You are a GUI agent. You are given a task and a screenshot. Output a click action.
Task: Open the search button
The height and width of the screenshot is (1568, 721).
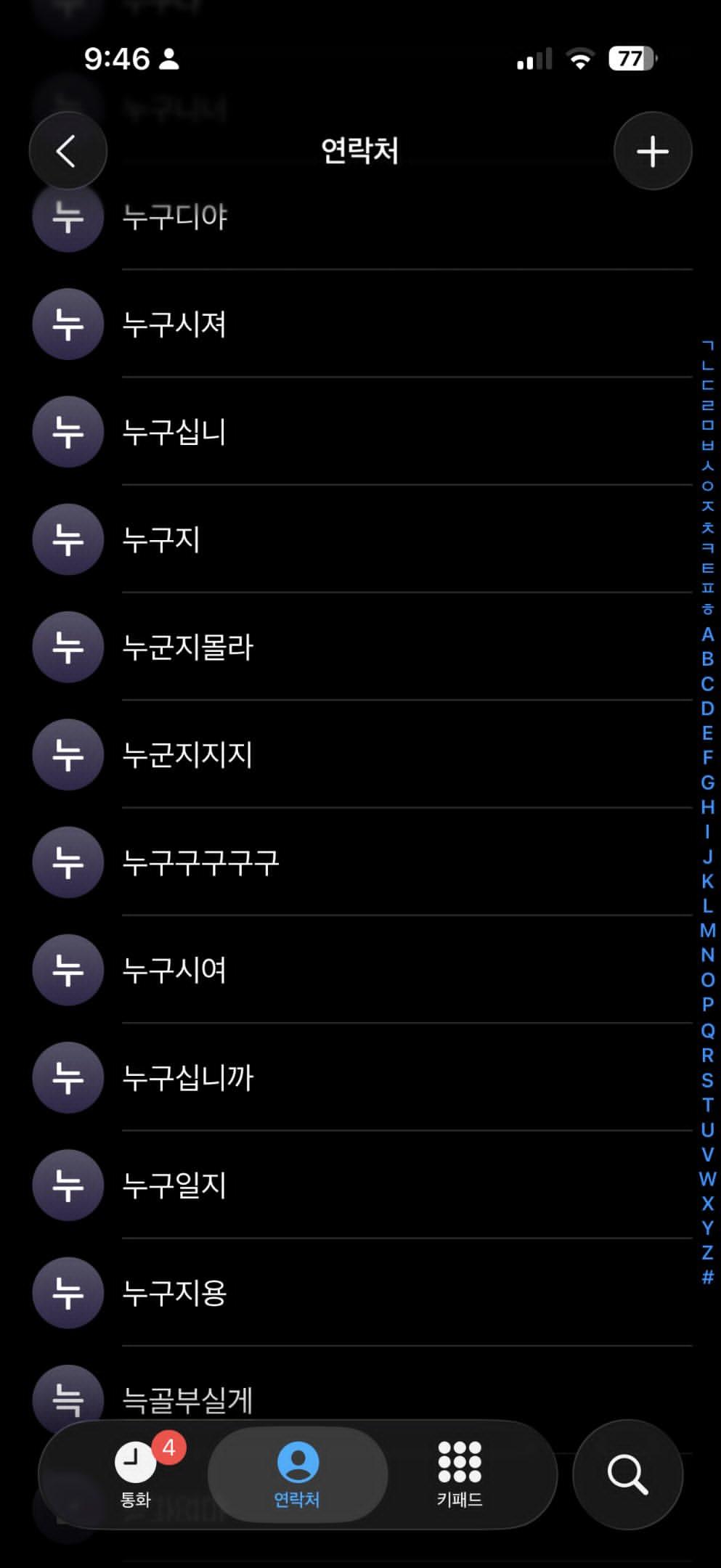coord(627,1474)
